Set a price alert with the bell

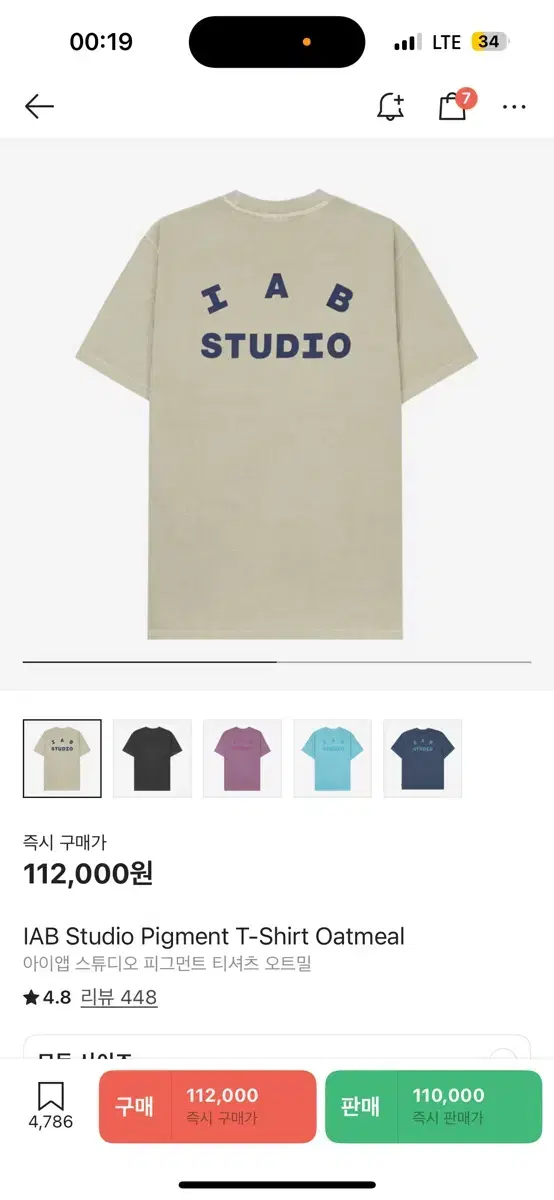click(x=391, y=106)
